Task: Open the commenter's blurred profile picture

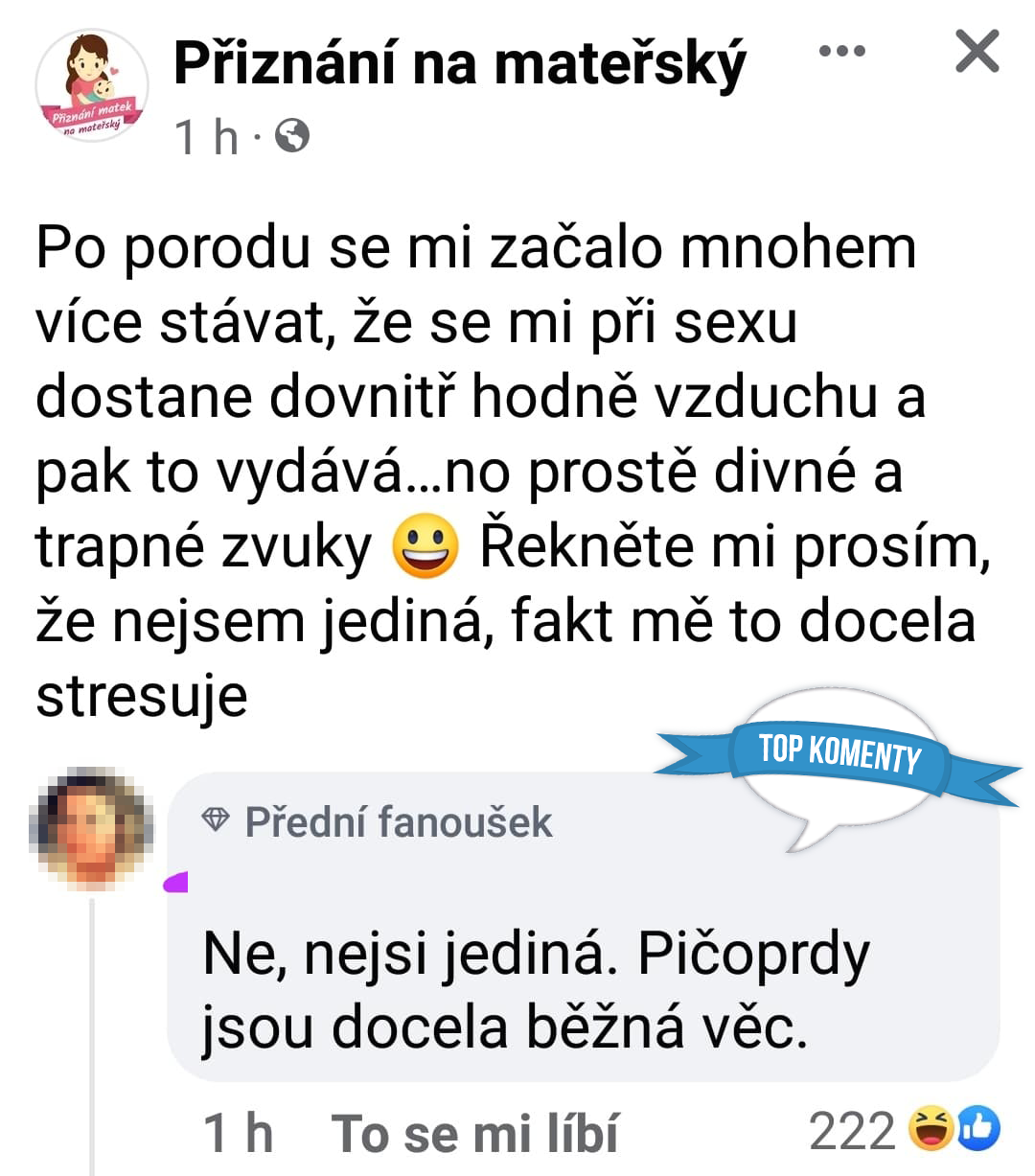Action: tap(92, 828)
